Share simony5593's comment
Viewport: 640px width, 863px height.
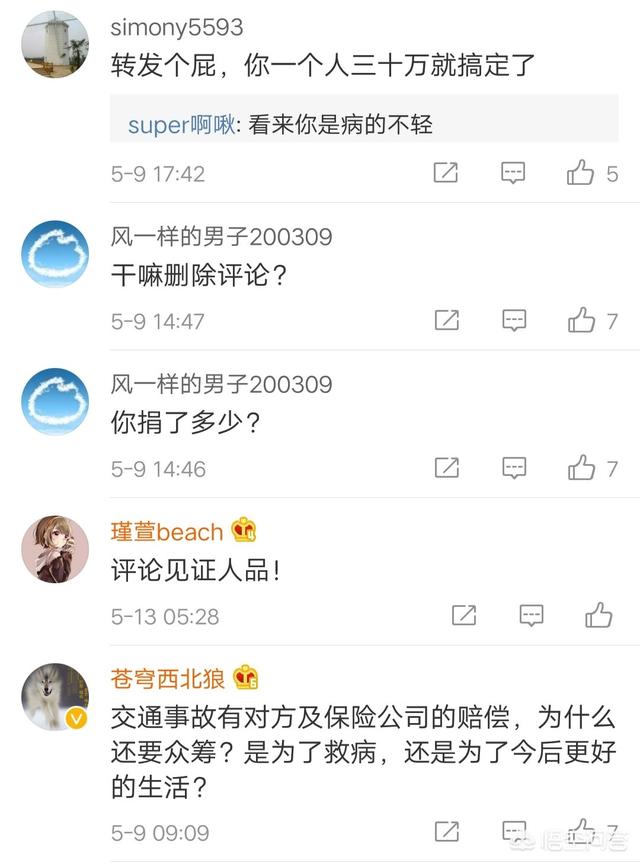446,173
